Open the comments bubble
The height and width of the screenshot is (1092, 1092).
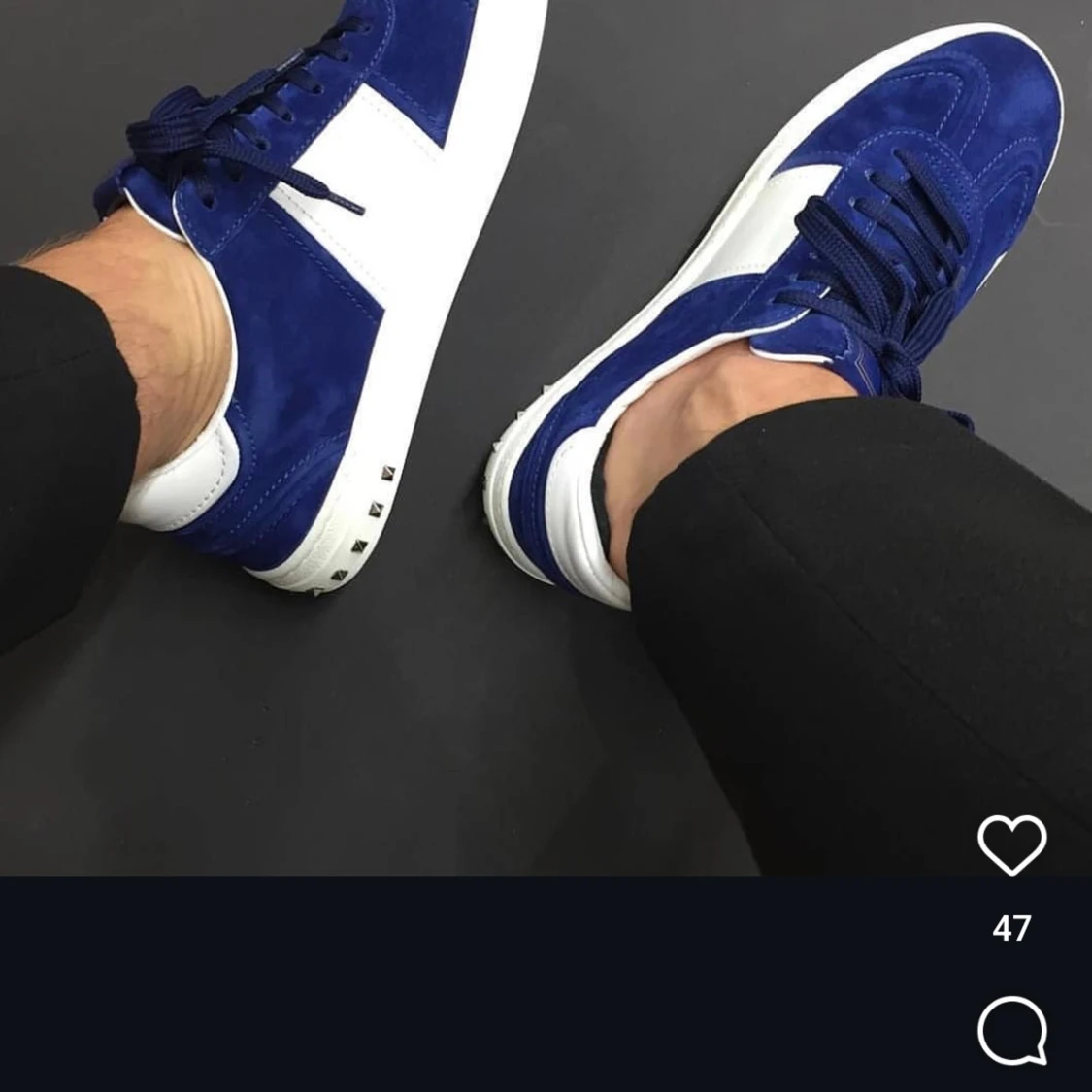point(1011,1030)
